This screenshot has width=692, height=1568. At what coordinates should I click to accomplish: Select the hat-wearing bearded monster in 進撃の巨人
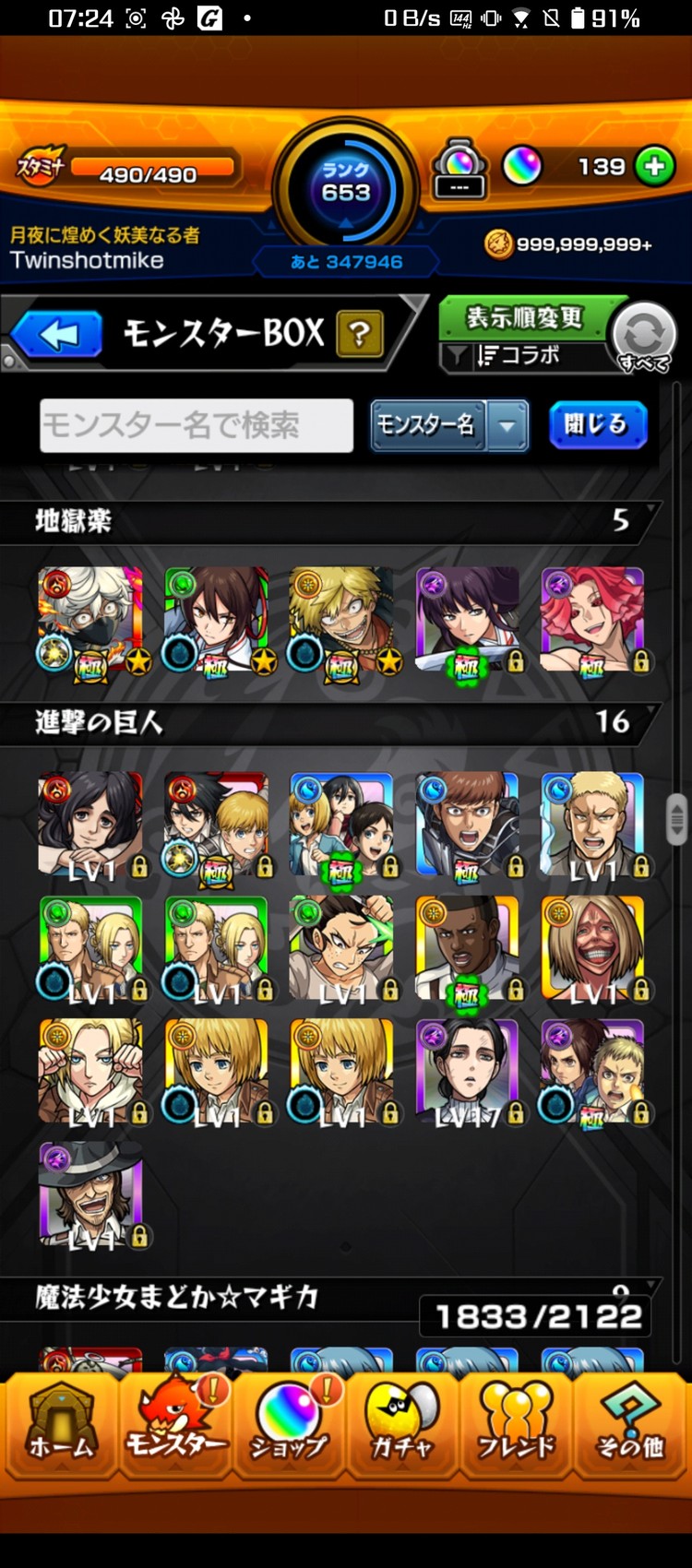pyautogui.click(x=91, y=1195)
